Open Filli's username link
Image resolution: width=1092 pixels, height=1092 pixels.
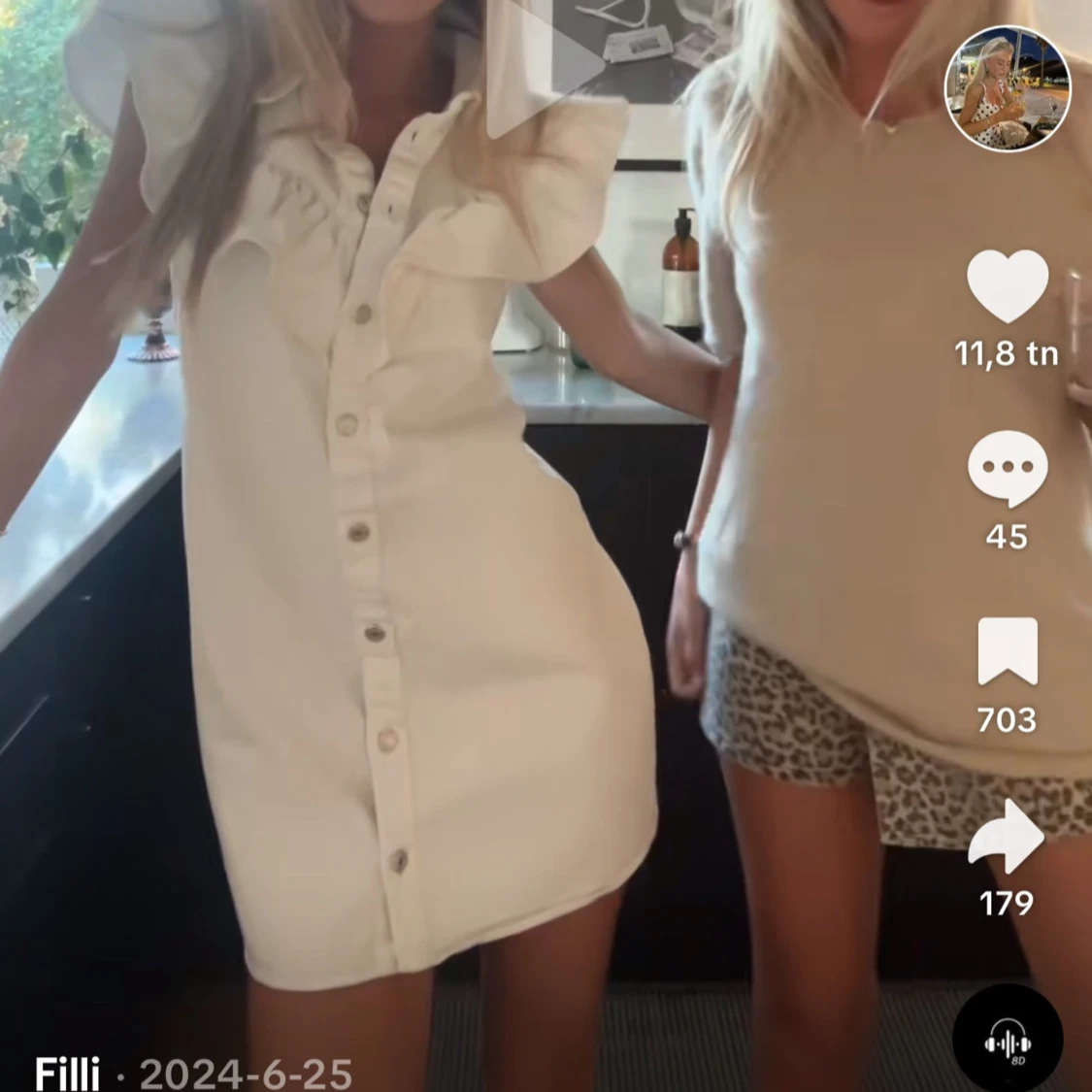[68, 1074]
